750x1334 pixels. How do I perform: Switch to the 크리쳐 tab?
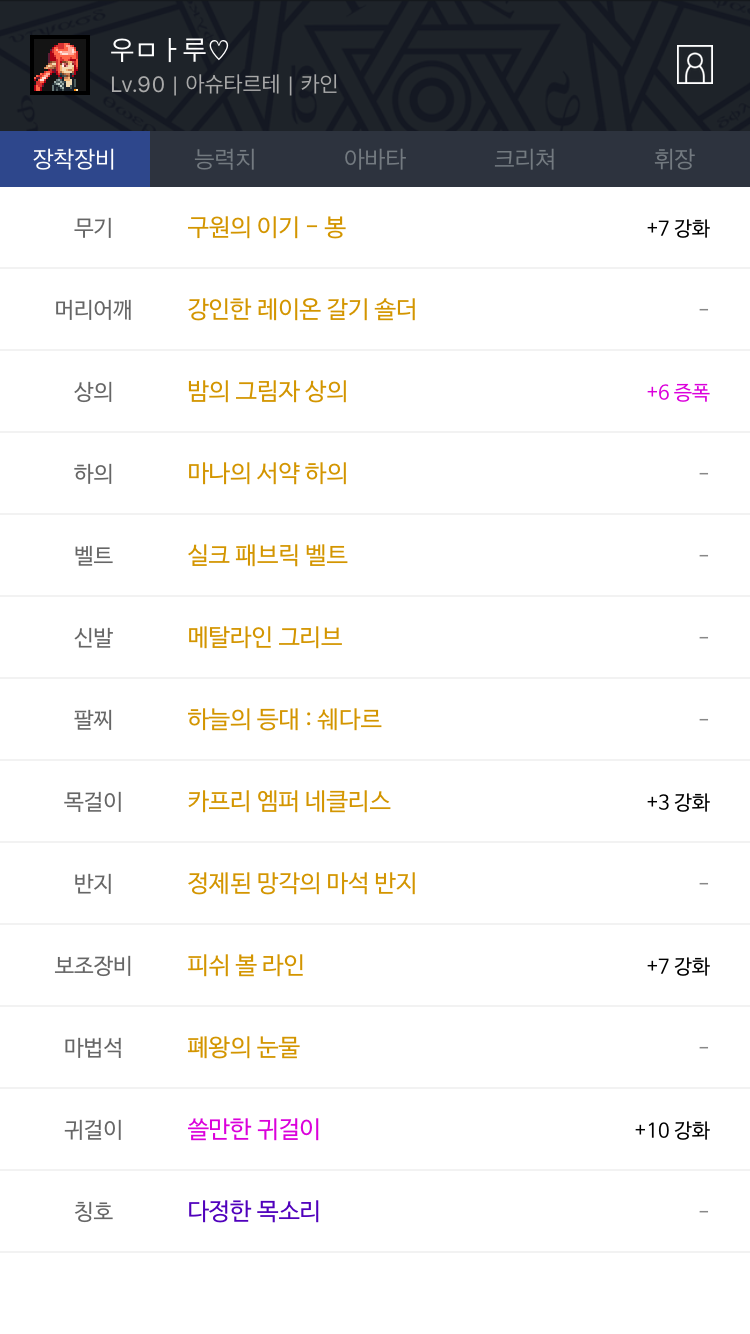[x=525, y=159]
